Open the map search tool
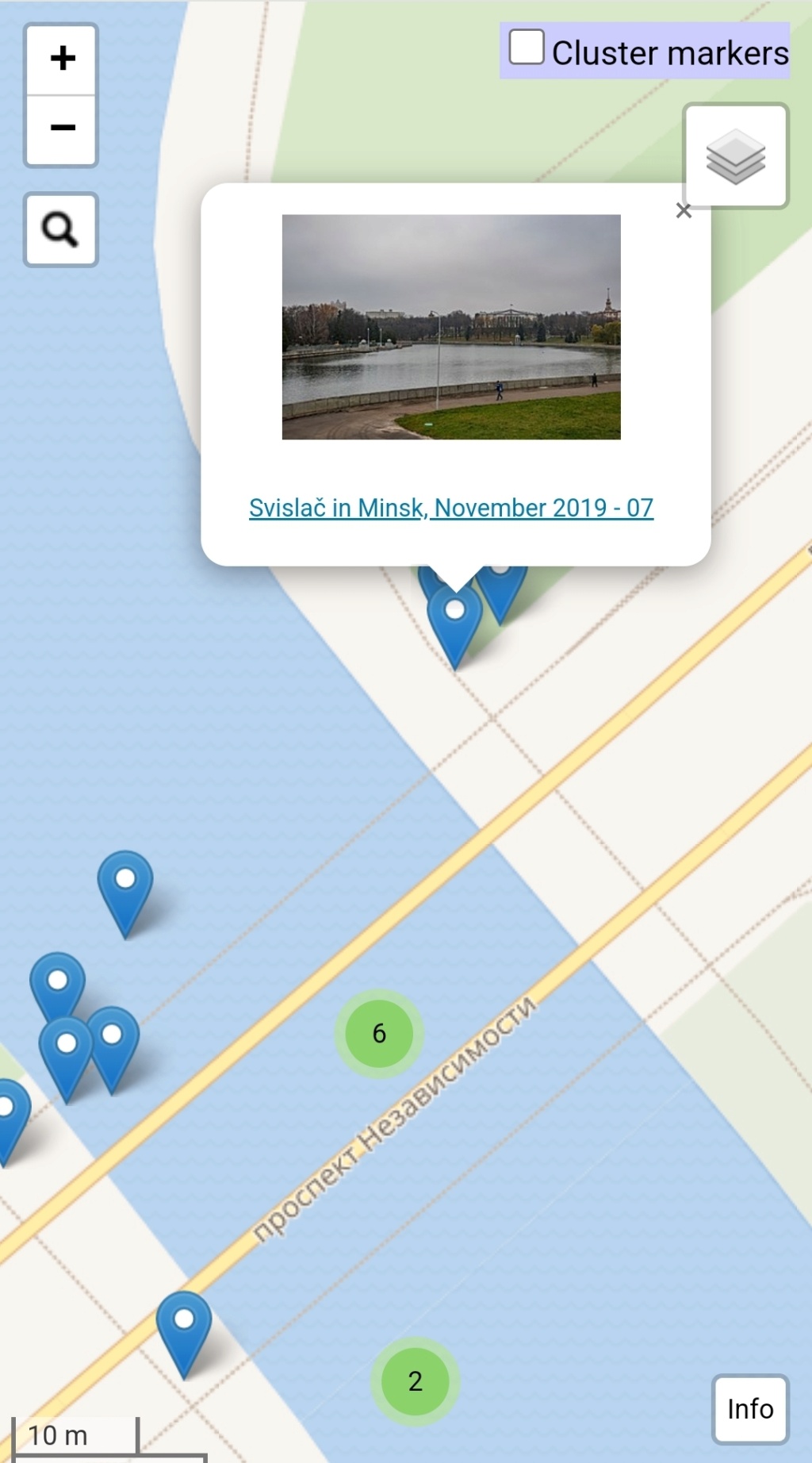 click(61, 230)
